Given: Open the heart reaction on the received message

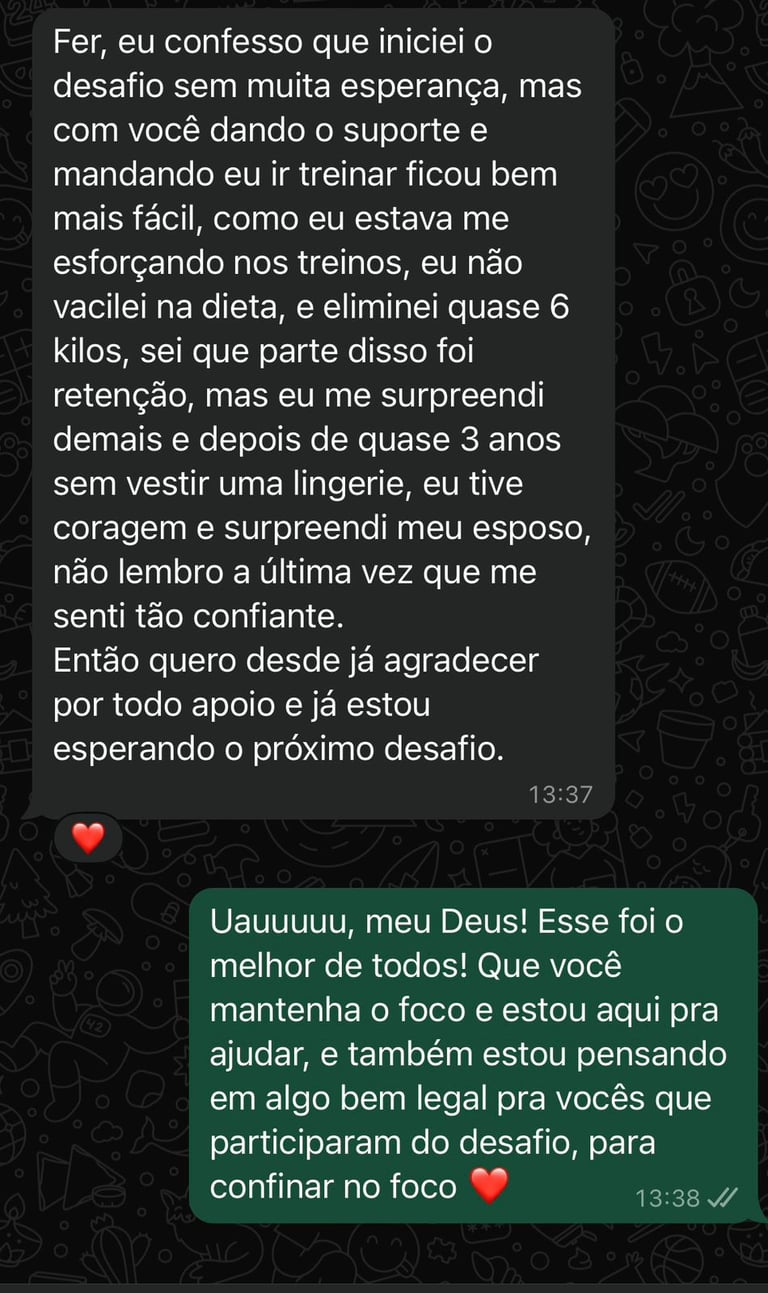Looking at the screenshot, I should pyautogui.click(x=88, y=837).
